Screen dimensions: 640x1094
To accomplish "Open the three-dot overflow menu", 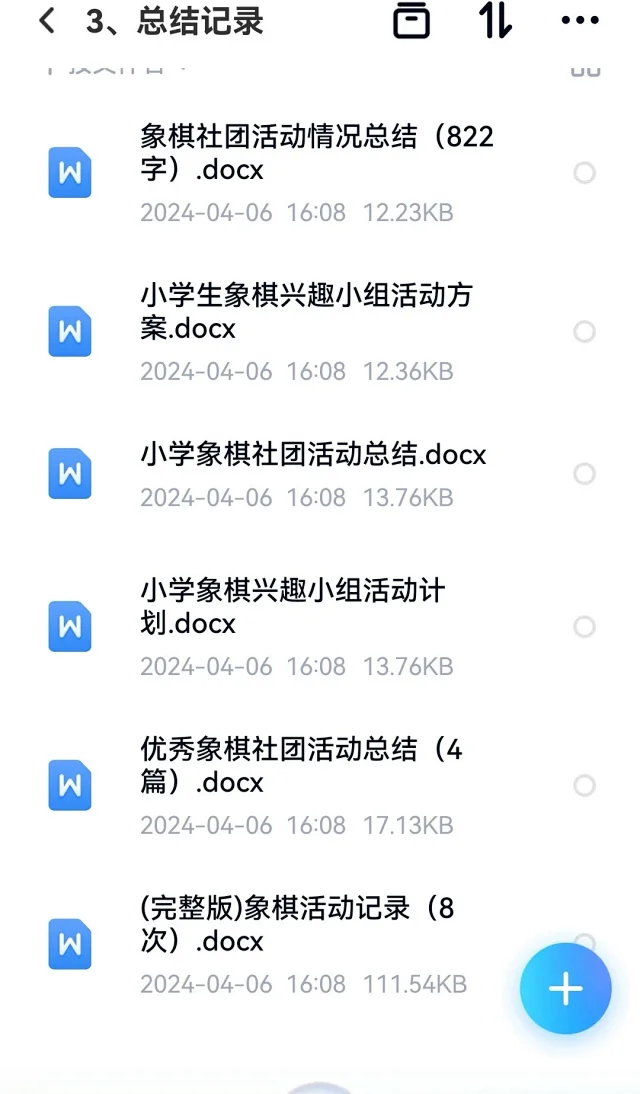I will 580,20.
